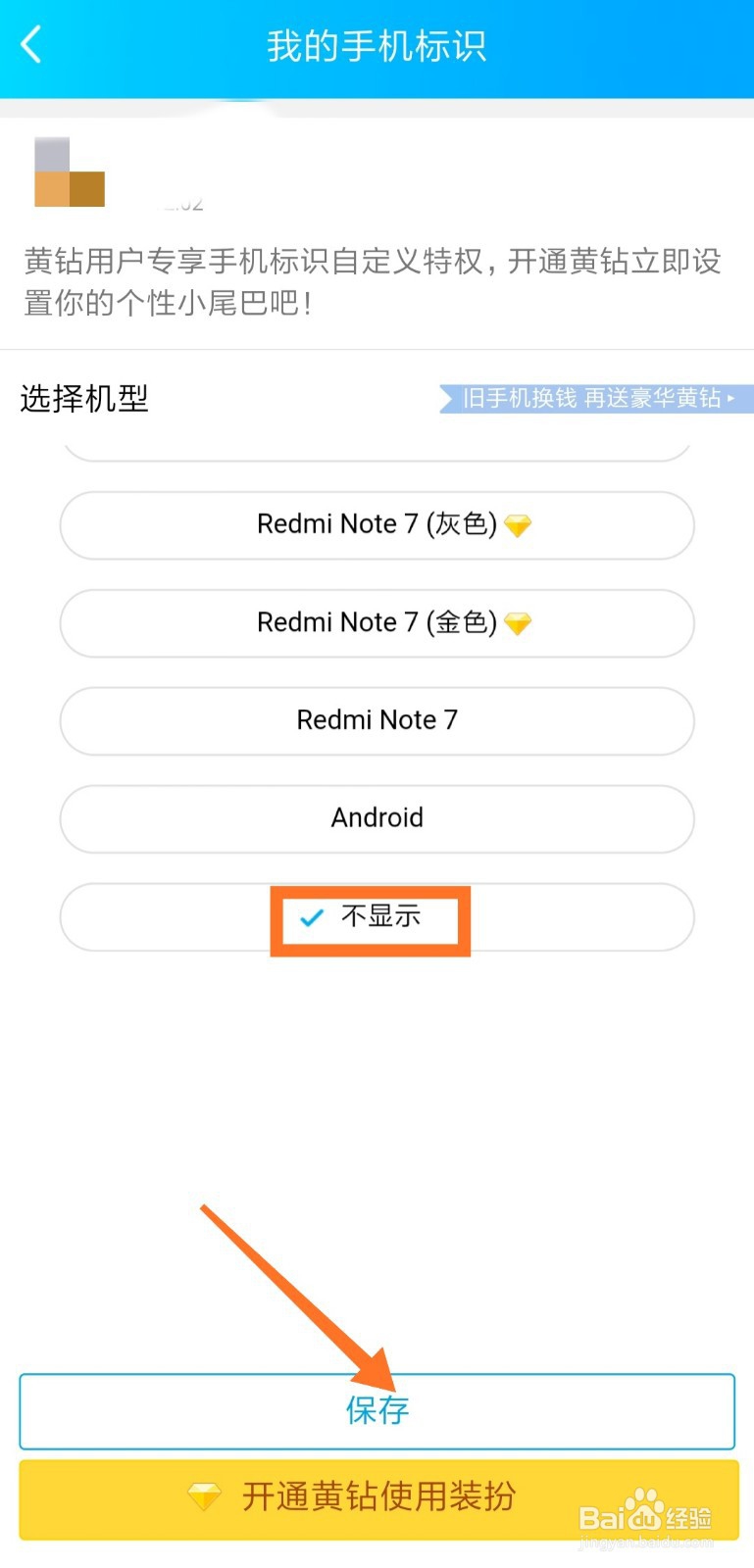Click the yellow diamond beside Redmi Note 7 (金色)
The height and width of the screenshot is (1568, 754).
518,623
